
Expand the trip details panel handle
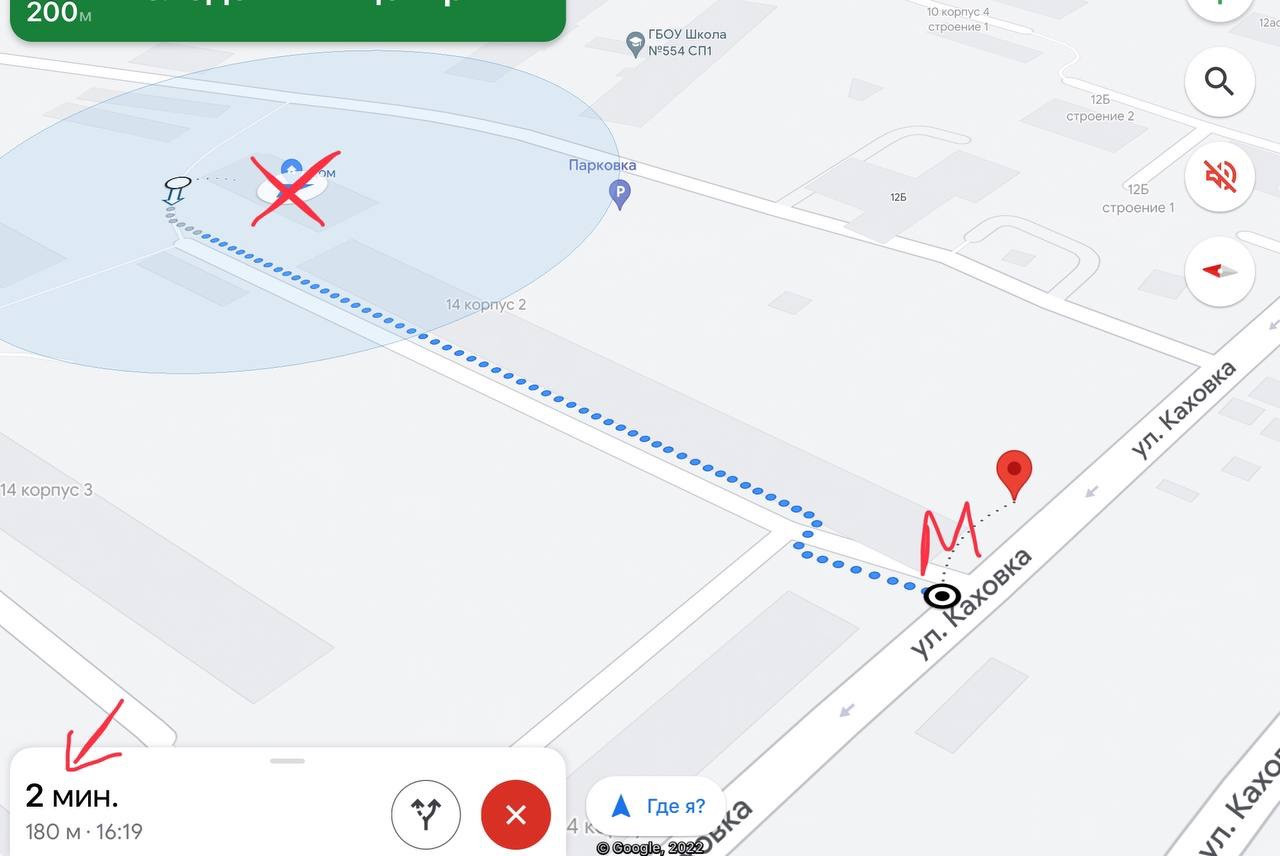(x=287, y=761)
